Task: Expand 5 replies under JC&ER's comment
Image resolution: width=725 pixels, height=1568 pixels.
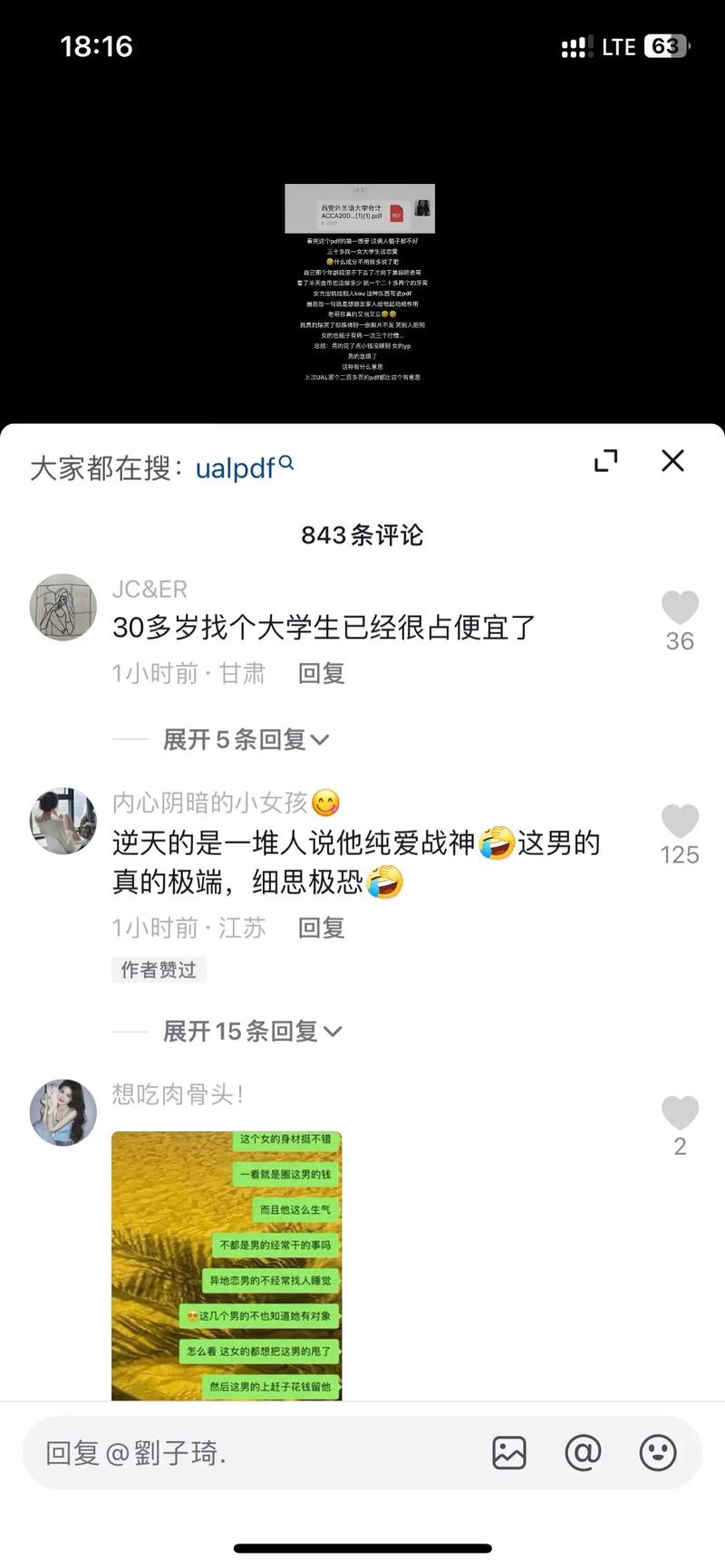Action: point(245,739)
